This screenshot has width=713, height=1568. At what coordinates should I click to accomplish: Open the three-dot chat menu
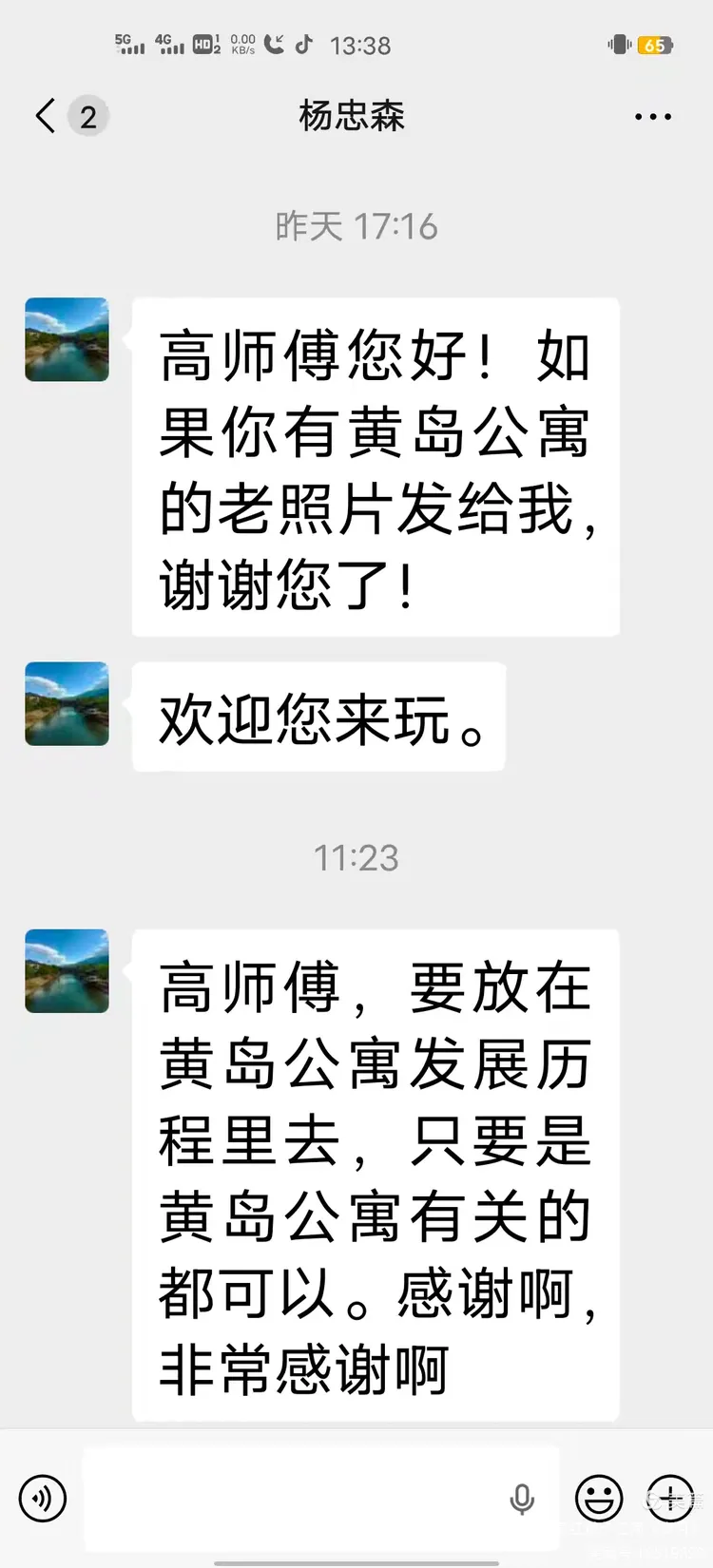point(653,117)
